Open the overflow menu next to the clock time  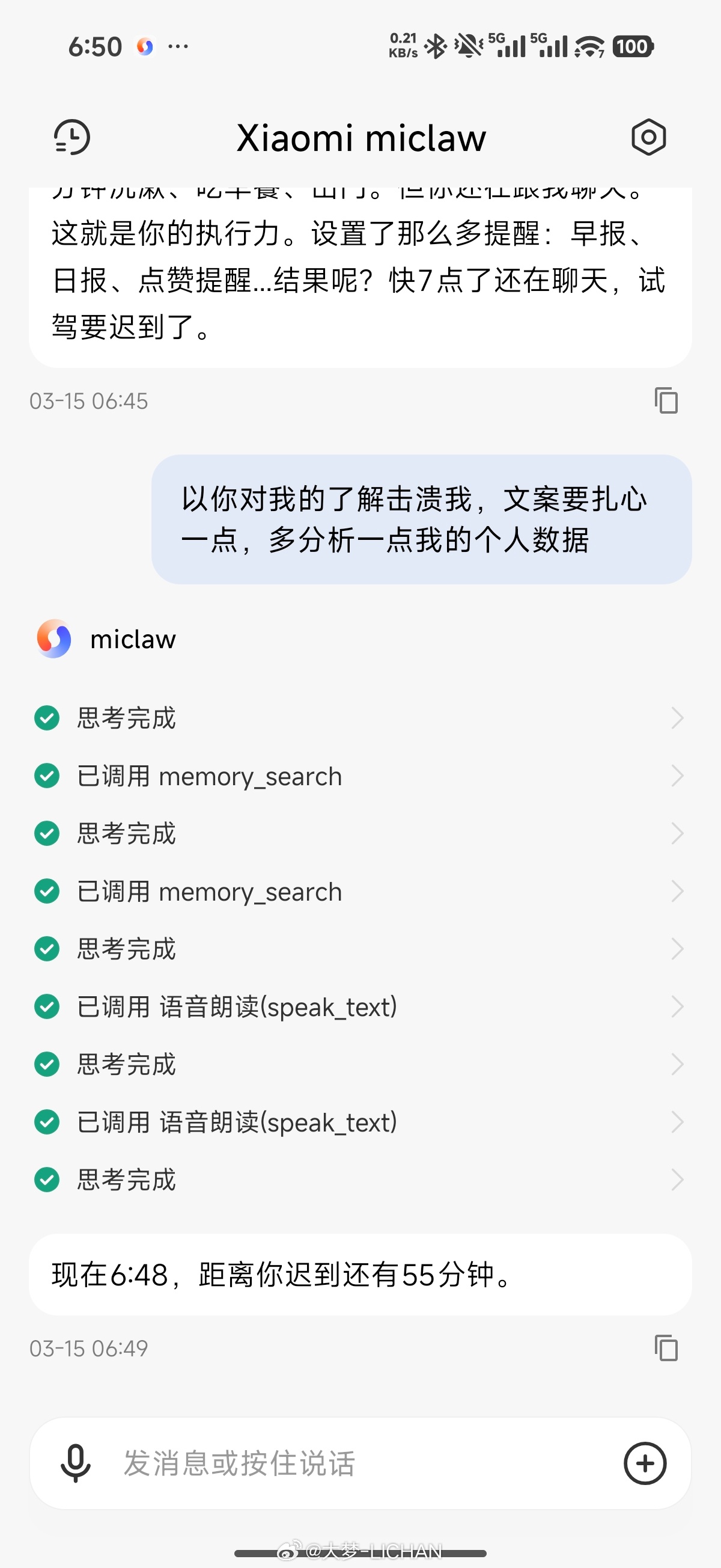(x=178, y=45)
